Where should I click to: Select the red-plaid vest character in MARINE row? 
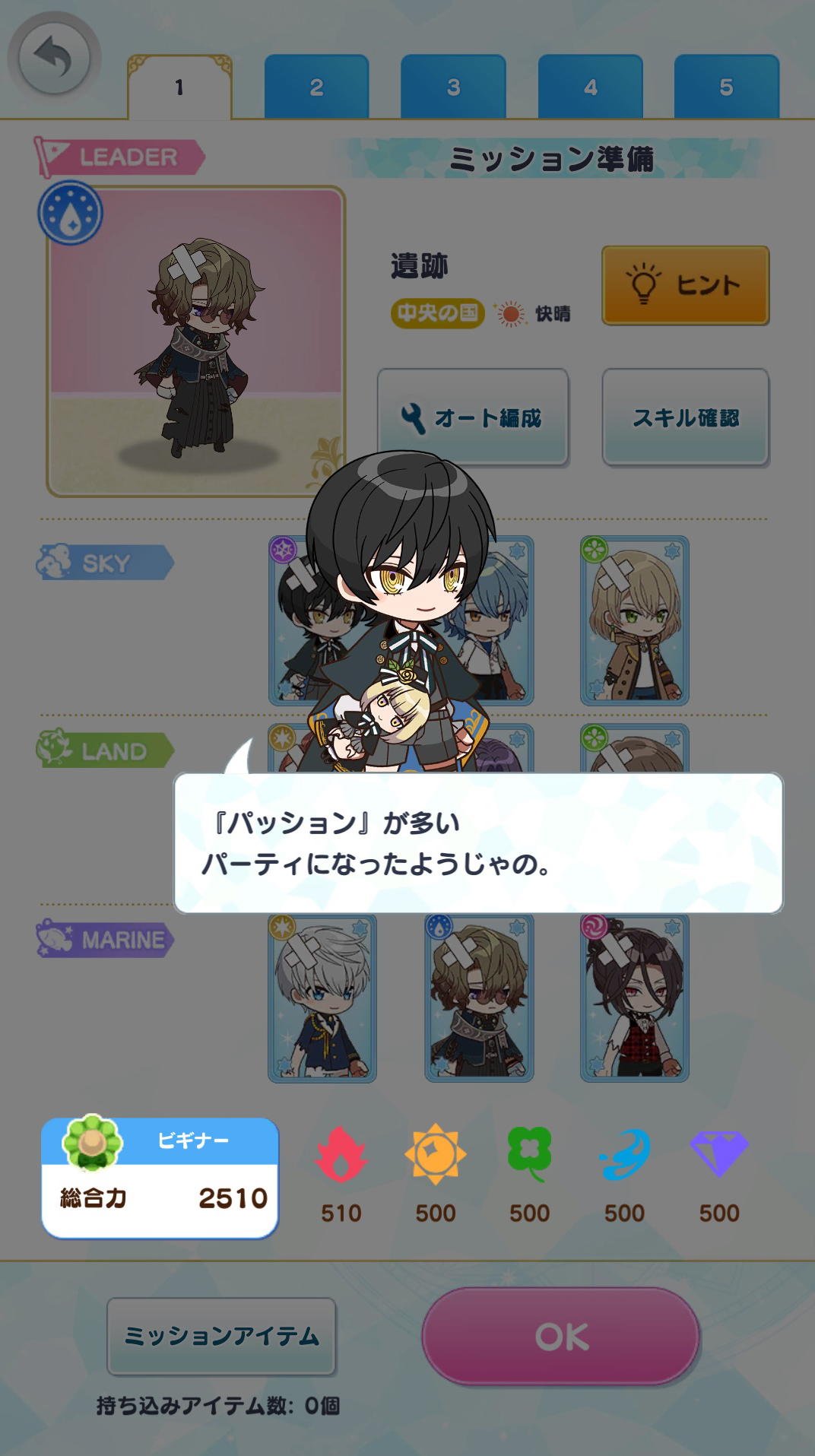point(634,998)
